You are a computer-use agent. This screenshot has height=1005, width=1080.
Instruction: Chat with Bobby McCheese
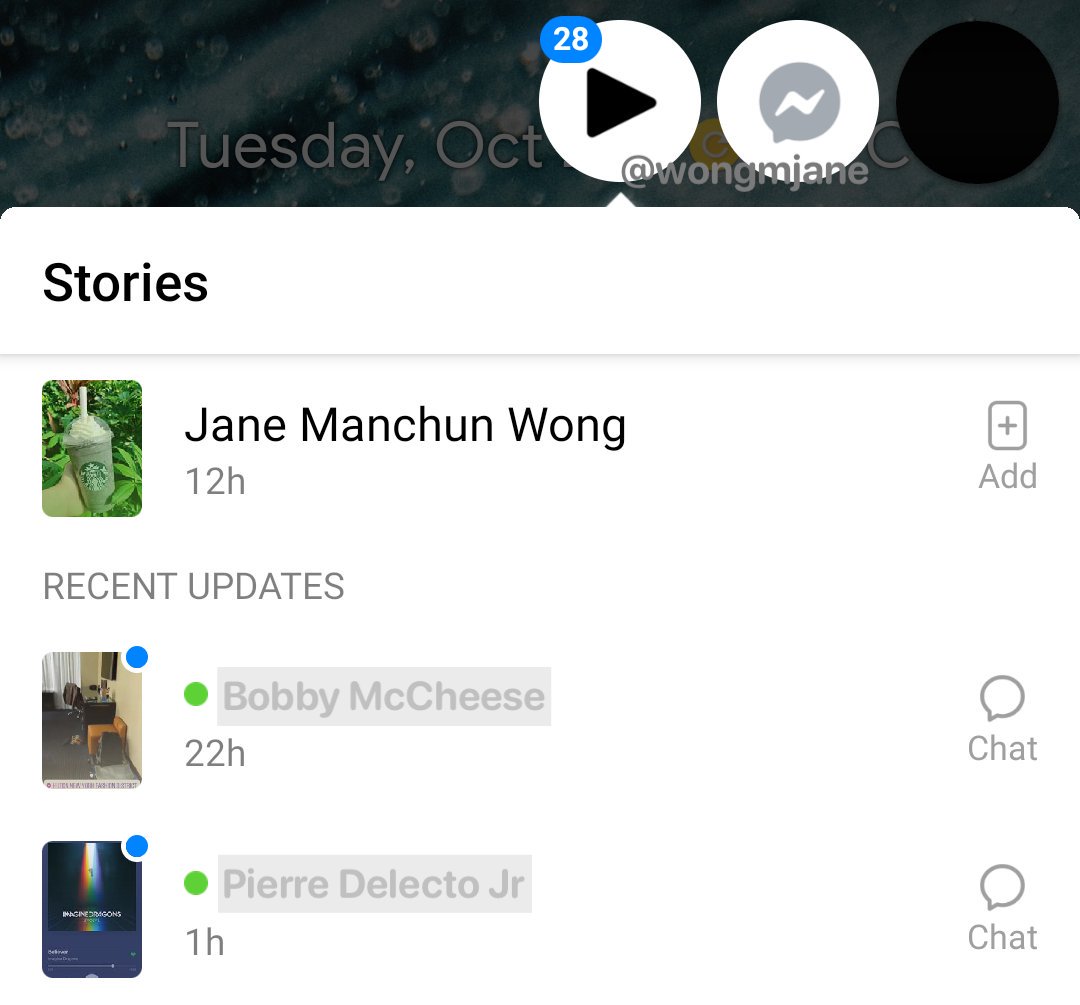click(1002, 720)
